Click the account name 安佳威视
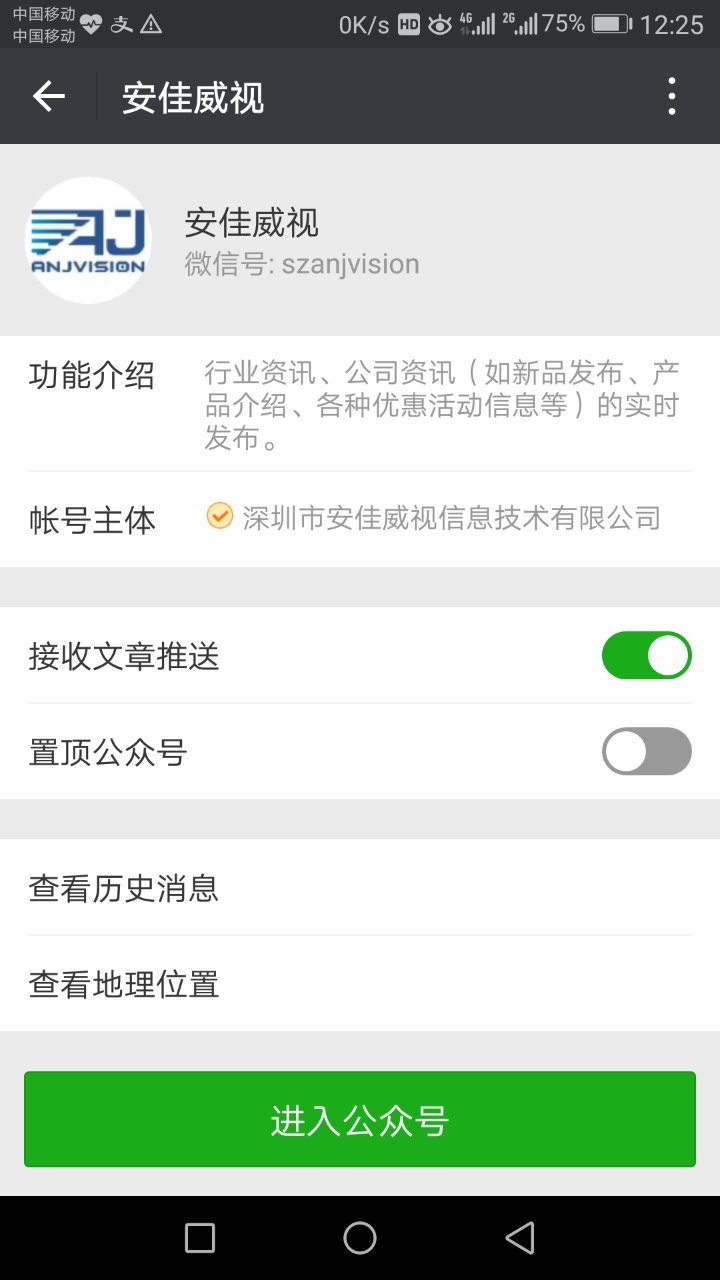The image size is (720, 1280). (253, 222)
